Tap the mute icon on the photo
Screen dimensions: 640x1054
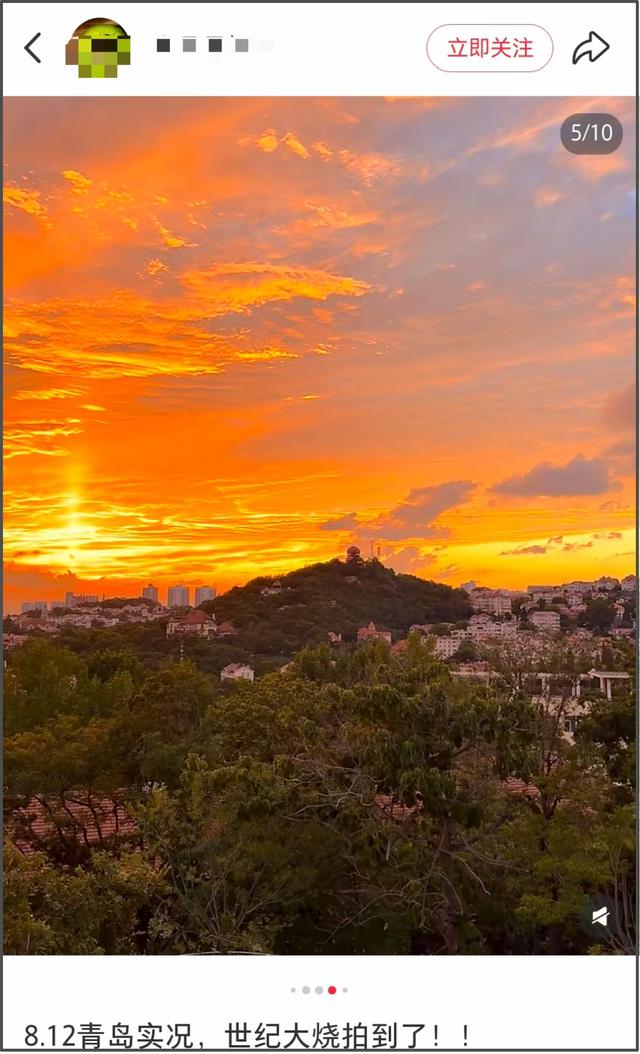600,916
